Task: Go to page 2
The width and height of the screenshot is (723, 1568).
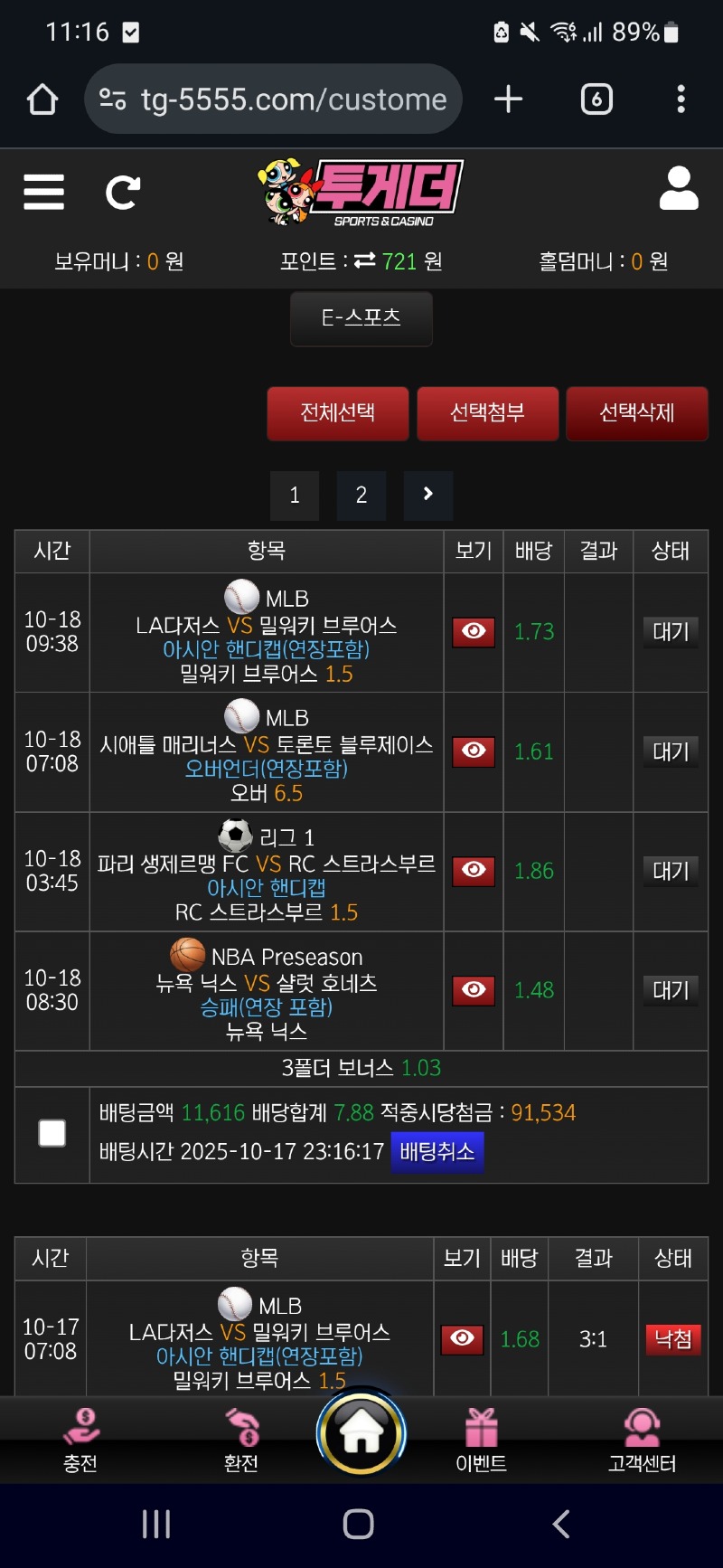Action: coord(361,495)
